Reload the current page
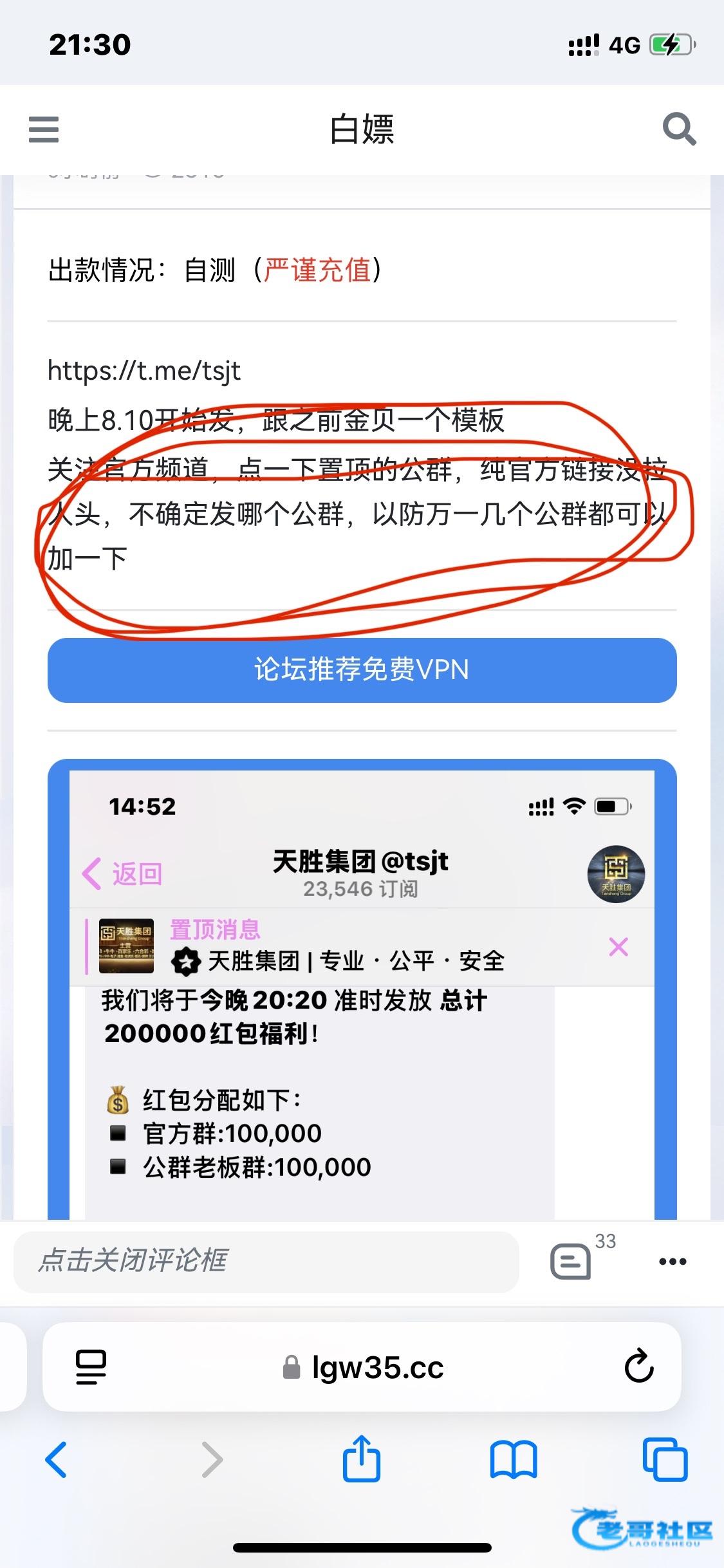Viewport: 724px width, 1568px height. pyautogui.click(x=638, y=1367)
